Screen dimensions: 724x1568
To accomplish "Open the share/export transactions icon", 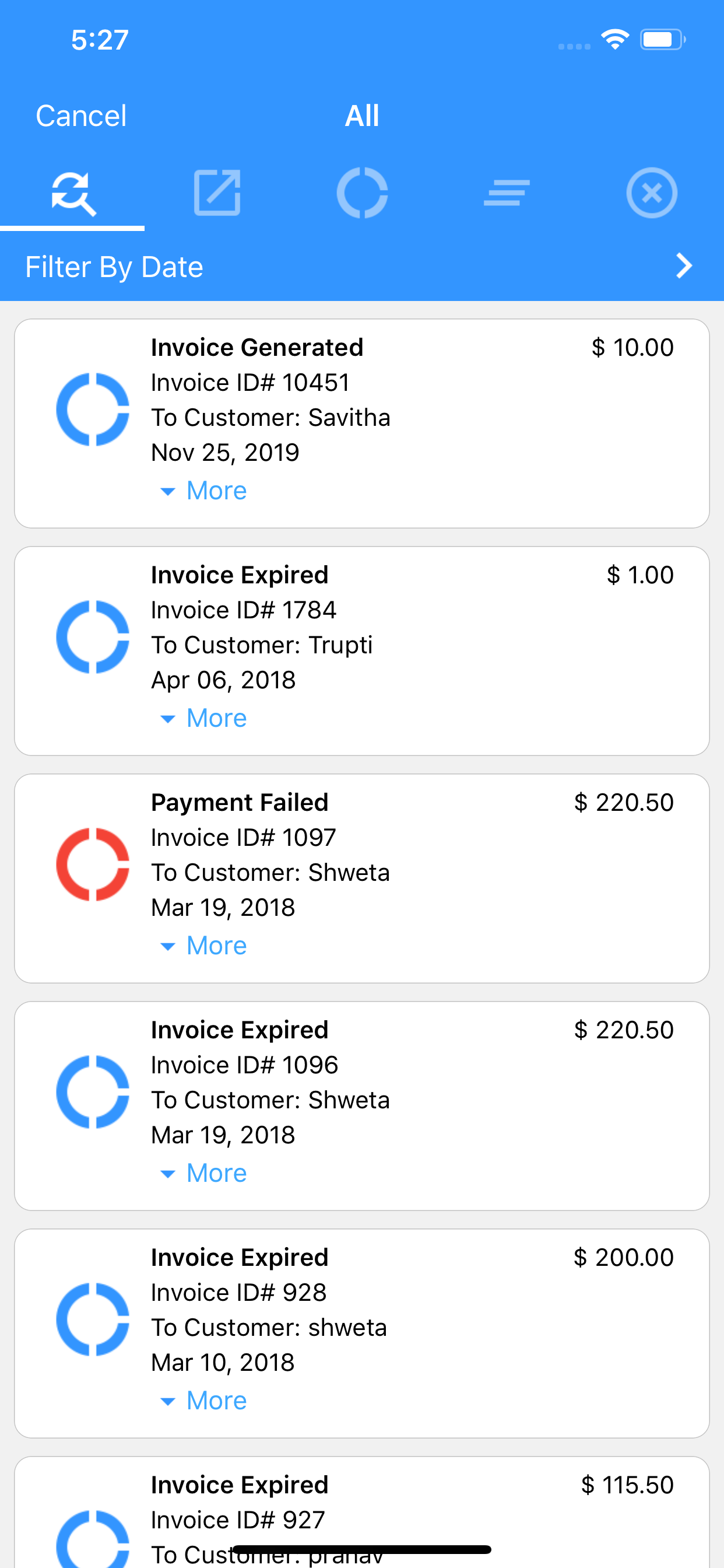I will pyautogui.click(x=217, y=192).
